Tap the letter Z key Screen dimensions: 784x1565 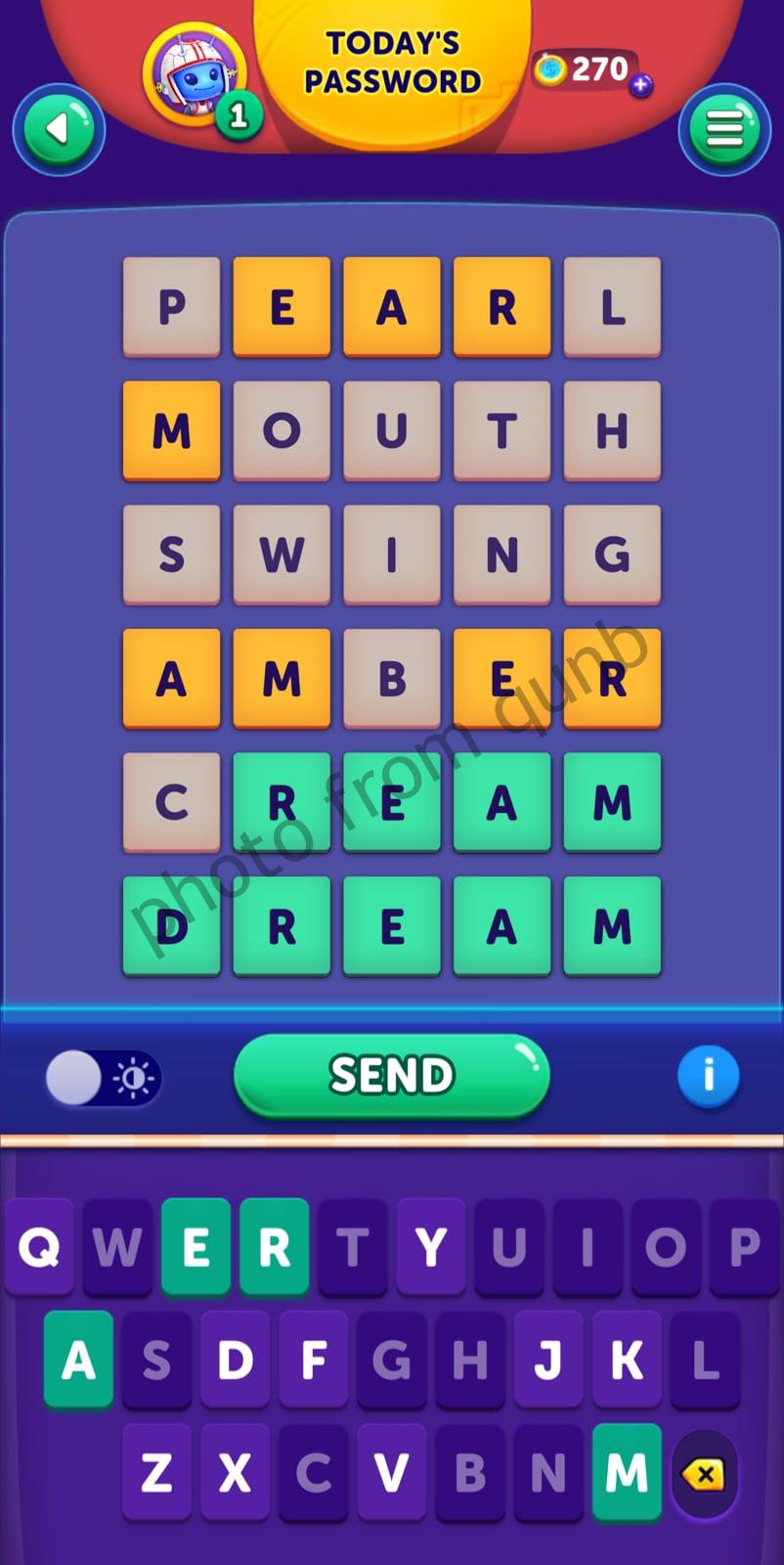pyautogui.click(x=156, y=1472)
